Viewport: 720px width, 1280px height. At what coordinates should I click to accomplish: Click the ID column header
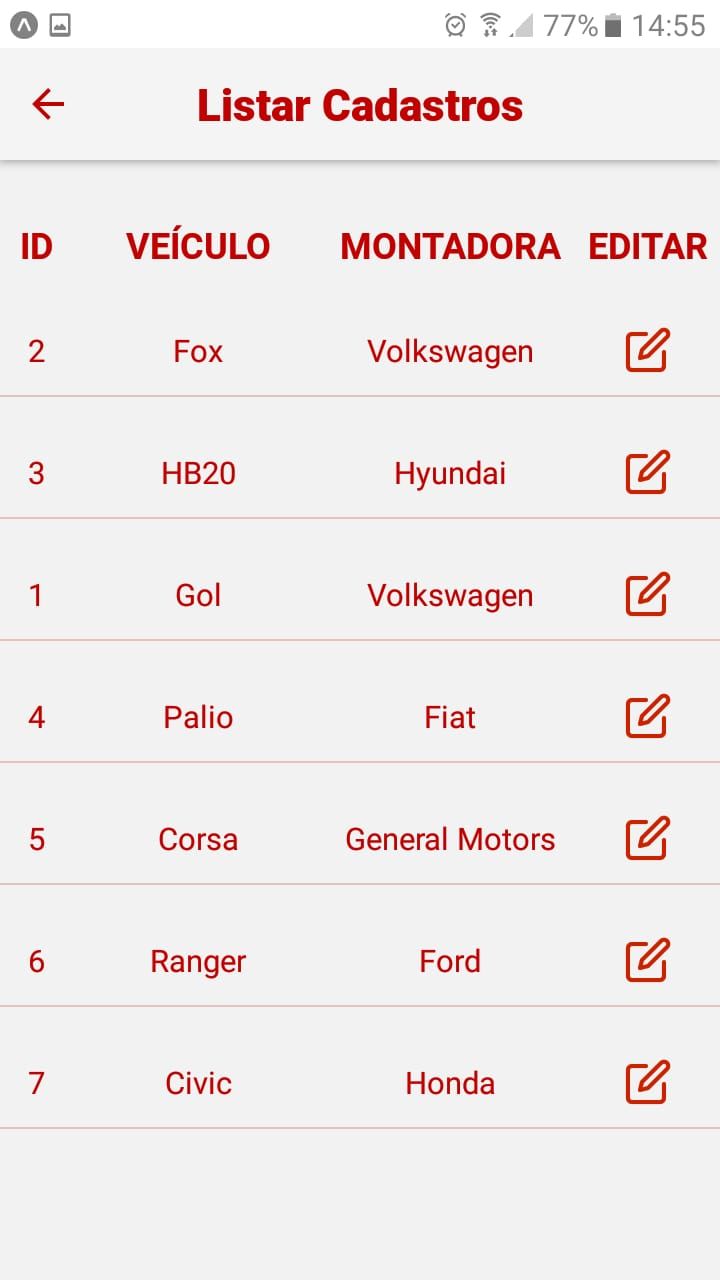[37, 246]
